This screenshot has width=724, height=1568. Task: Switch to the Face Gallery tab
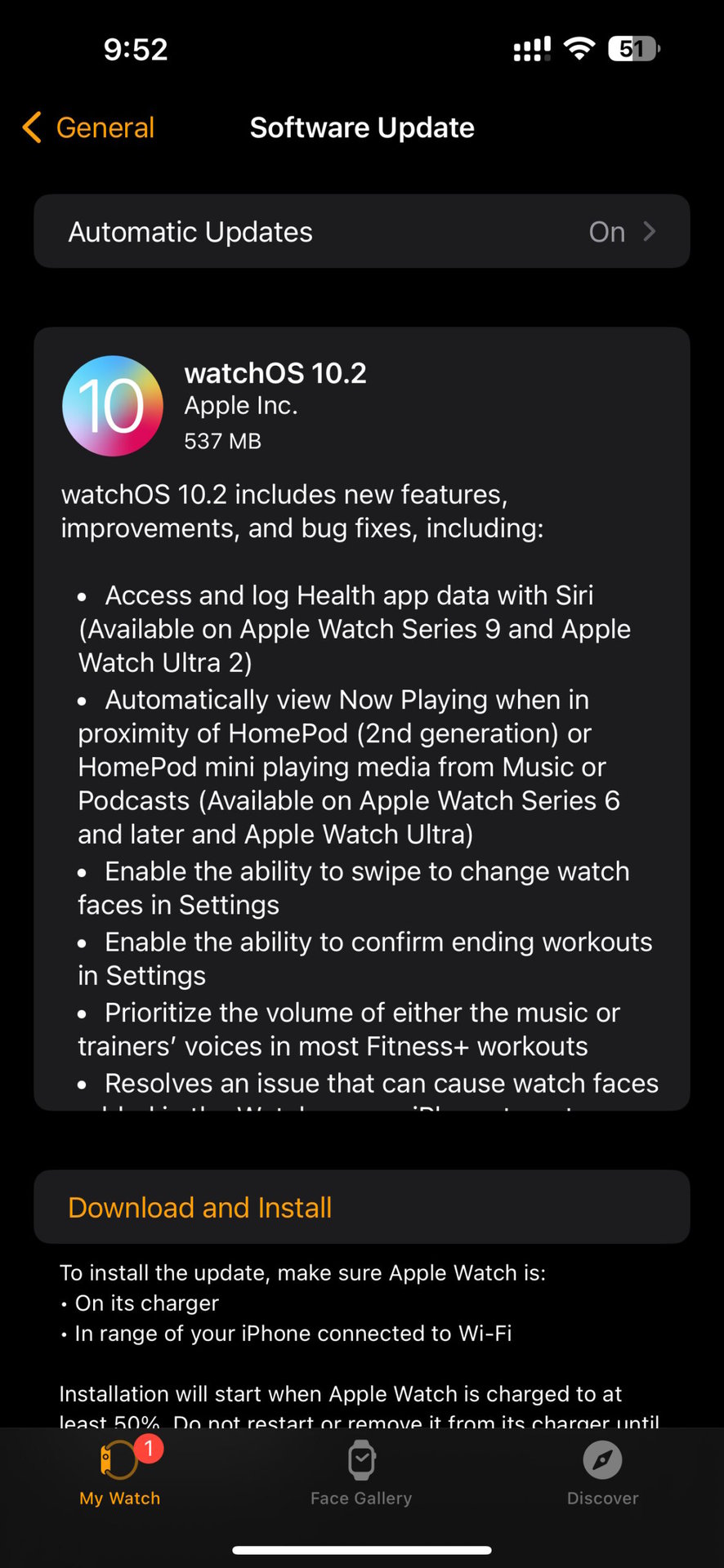[361, 1472]
